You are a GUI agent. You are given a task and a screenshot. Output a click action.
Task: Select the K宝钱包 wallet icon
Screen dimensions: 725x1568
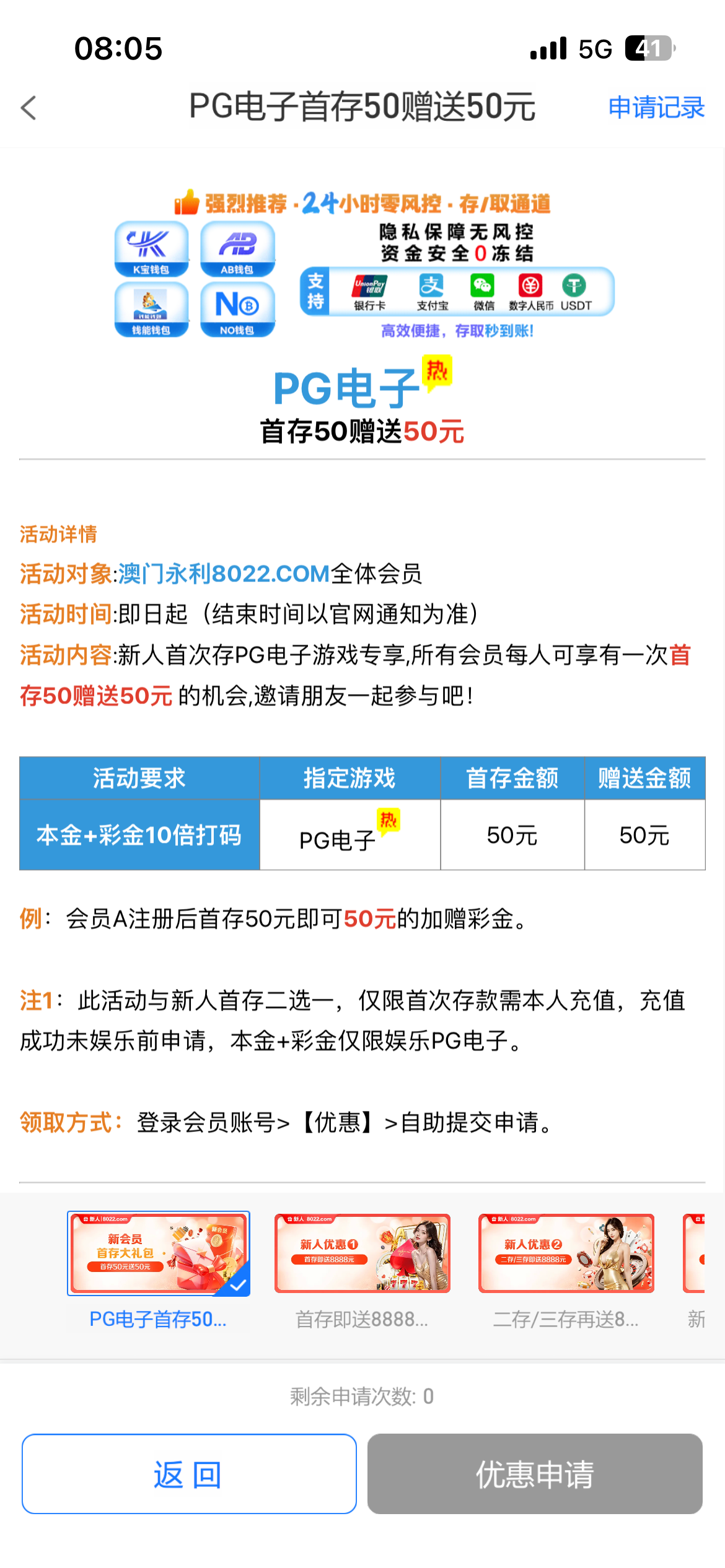(x=152, y=248)
